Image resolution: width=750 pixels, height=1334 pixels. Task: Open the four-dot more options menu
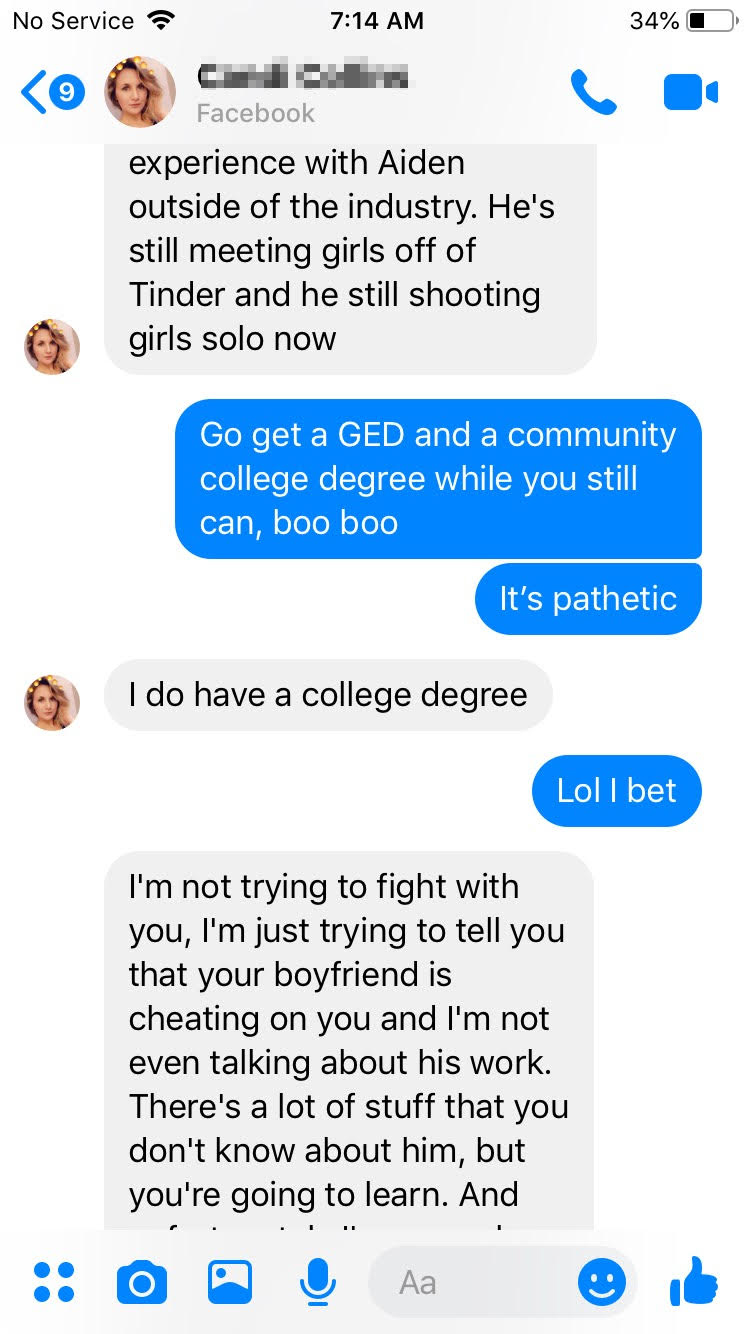click(x=54, y=1282)
